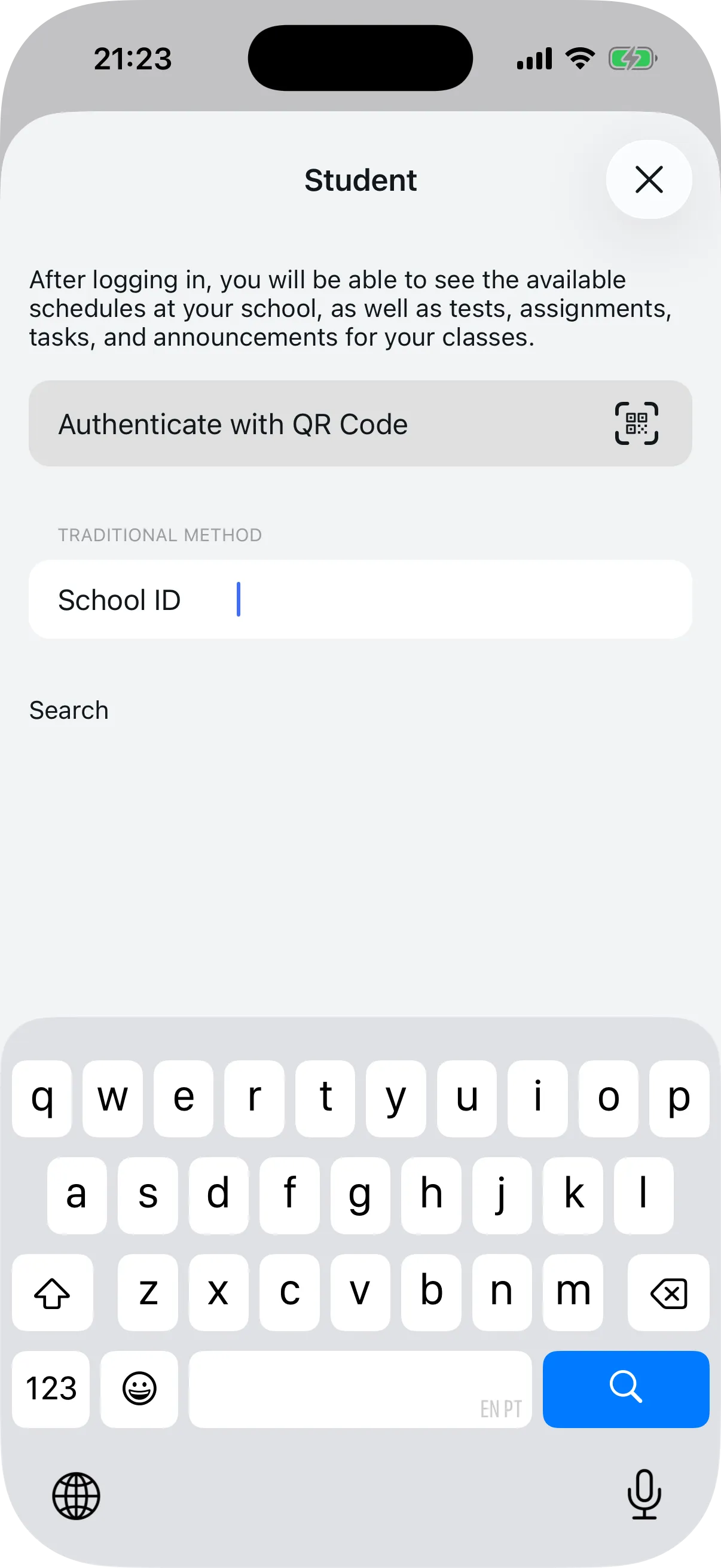Tap the globe icon to switch keyboard language
The height and width of the screenshot is (1568, 721).
coord(75,1497)
